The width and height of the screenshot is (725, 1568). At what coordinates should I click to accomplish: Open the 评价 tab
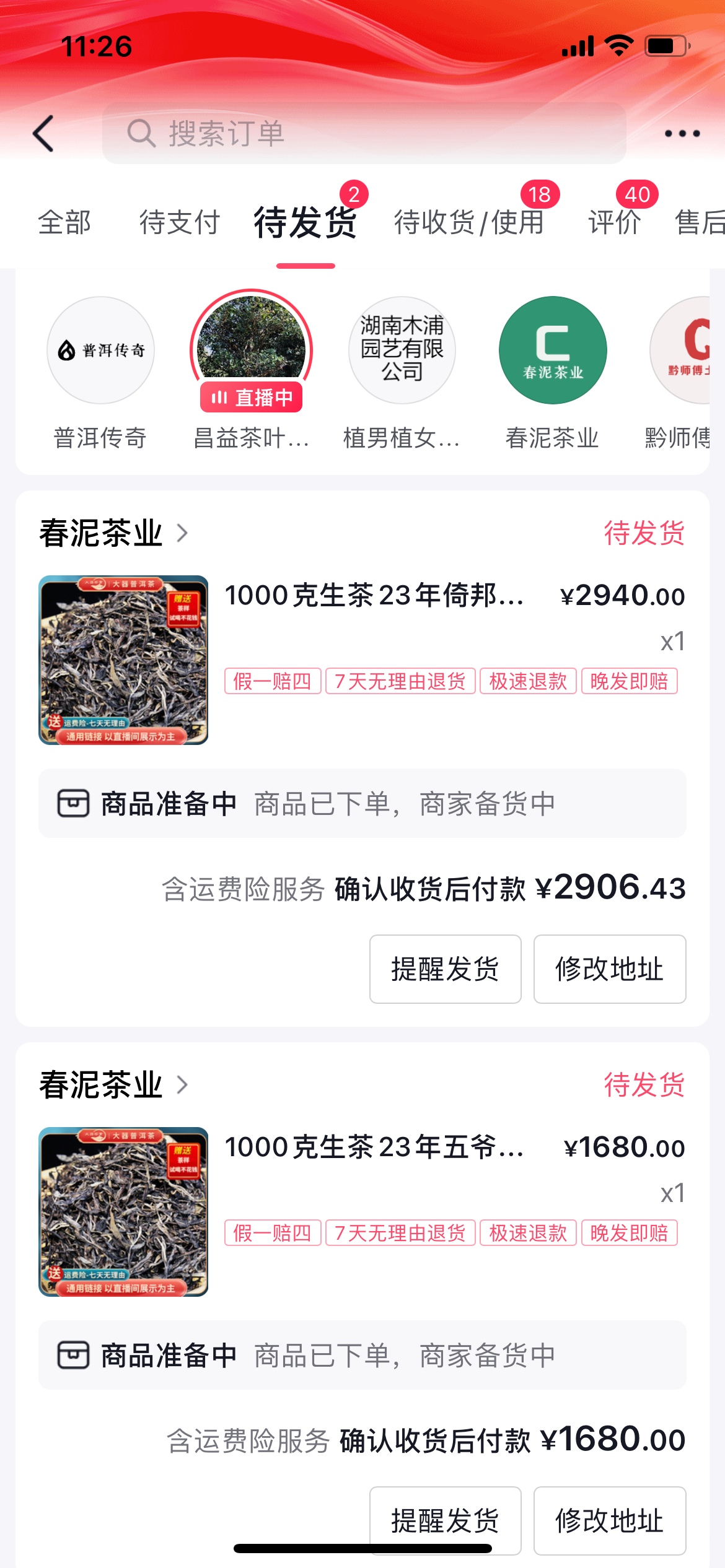[615, 222]
